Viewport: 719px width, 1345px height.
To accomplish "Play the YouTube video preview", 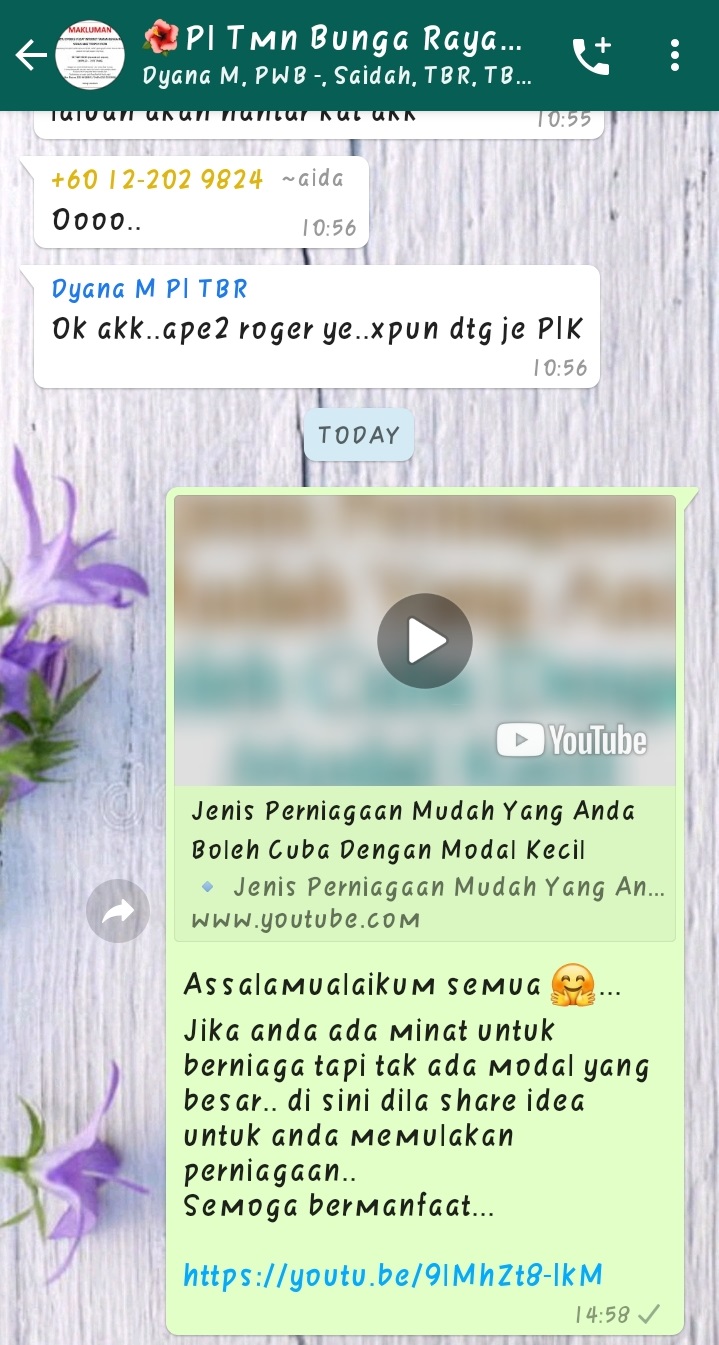I will coord(425,641).
